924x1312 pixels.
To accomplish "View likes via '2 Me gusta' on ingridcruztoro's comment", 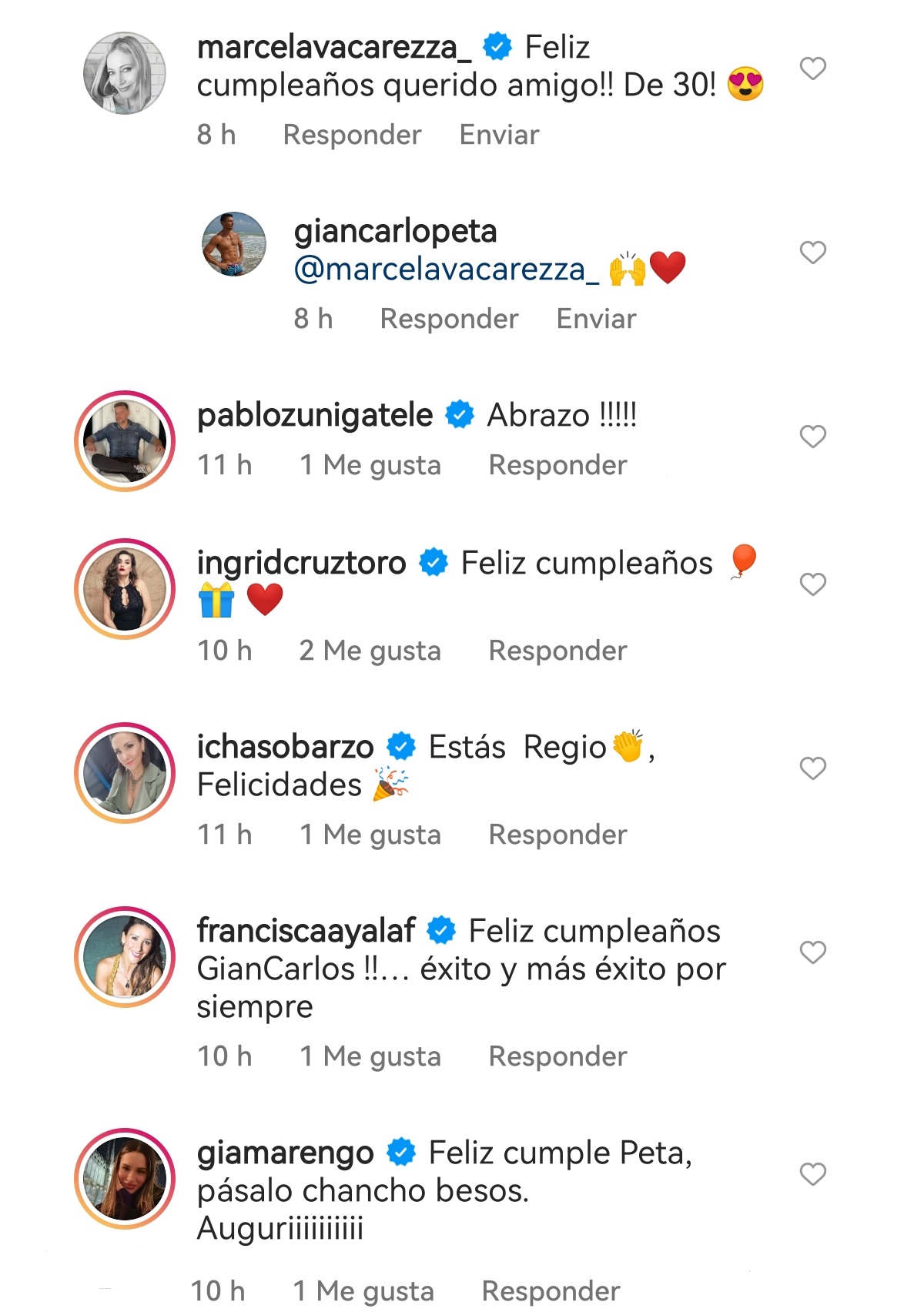I will (x=372, y=651).
